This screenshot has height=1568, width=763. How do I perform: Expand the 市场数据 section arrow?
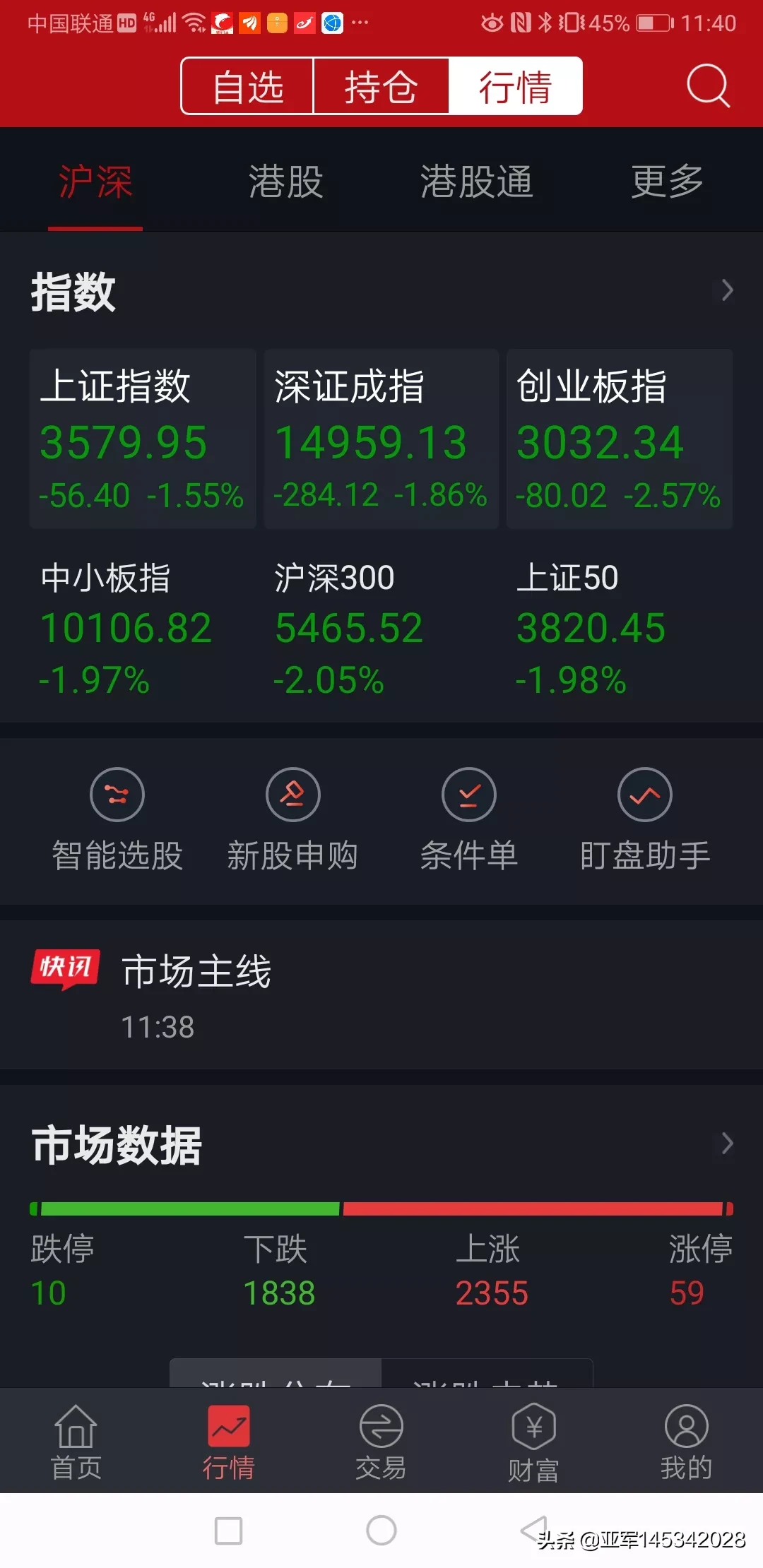(x=727, y=1144)
